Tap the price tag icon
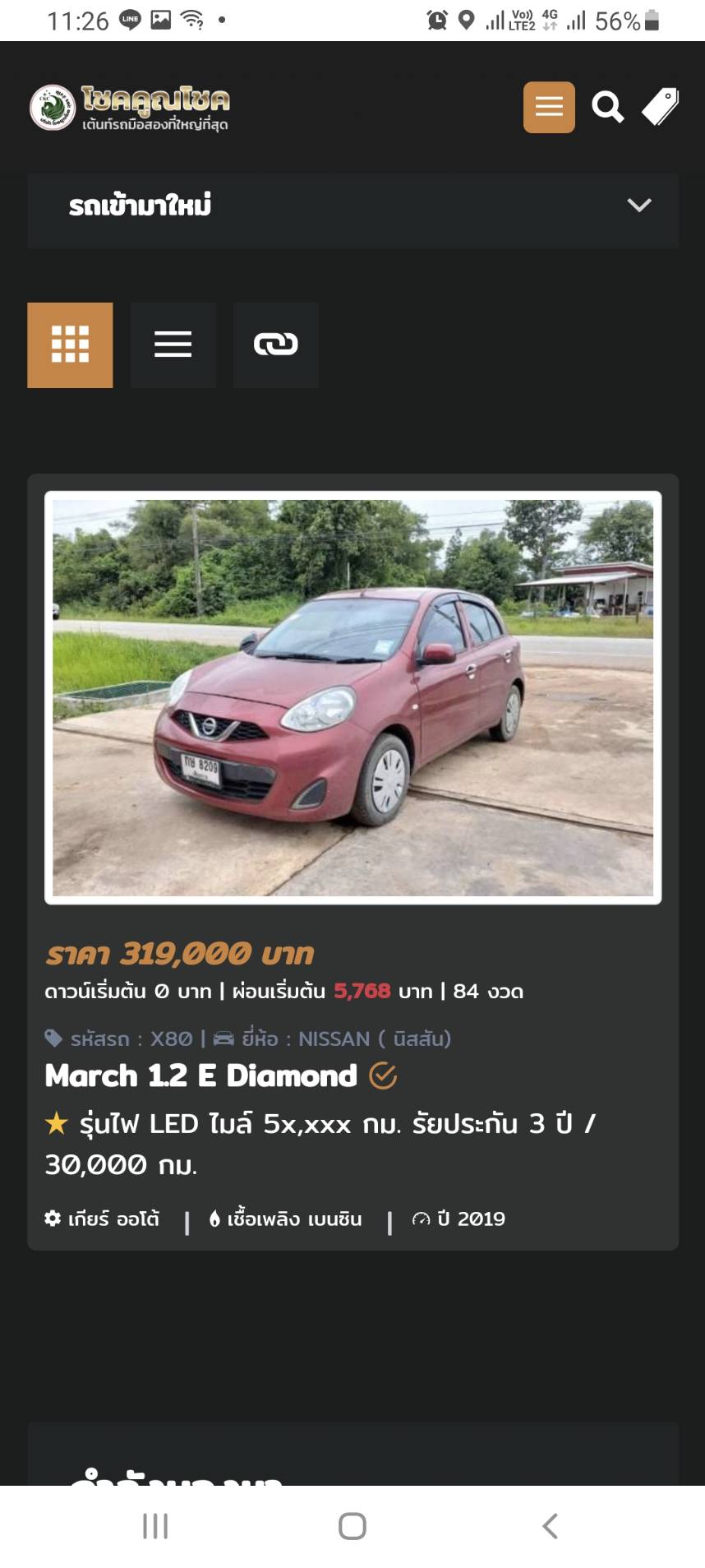Viewport: 705px width, 1568px height. [660, 107]
